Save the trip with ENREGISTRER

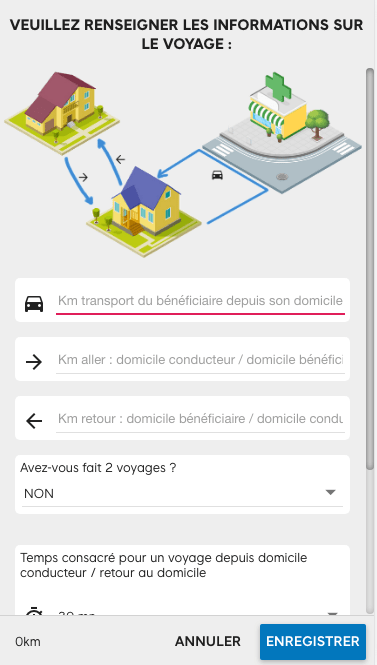pyautogui.click(x=313, y=641)
